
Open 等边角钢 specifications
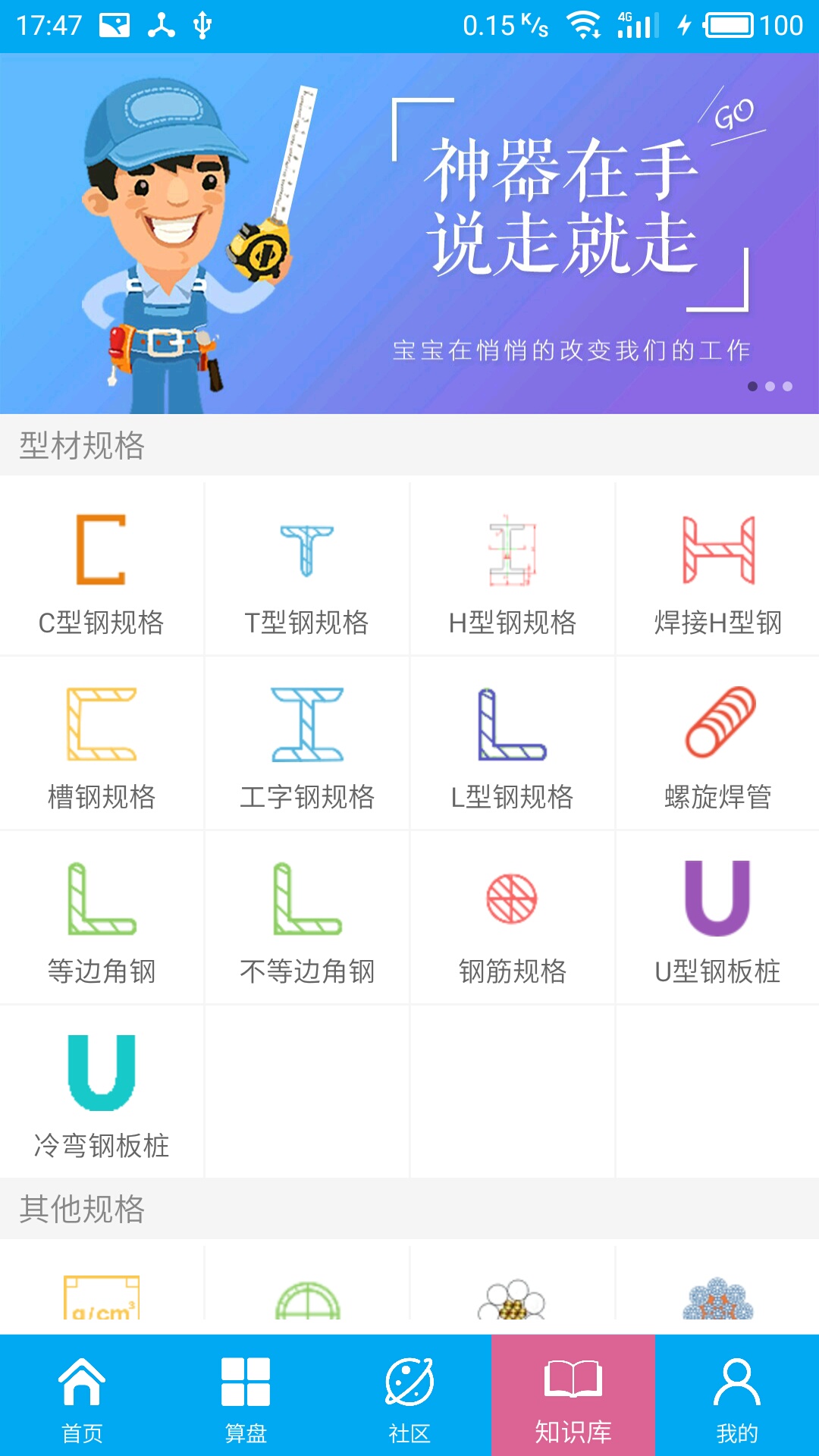102,919
